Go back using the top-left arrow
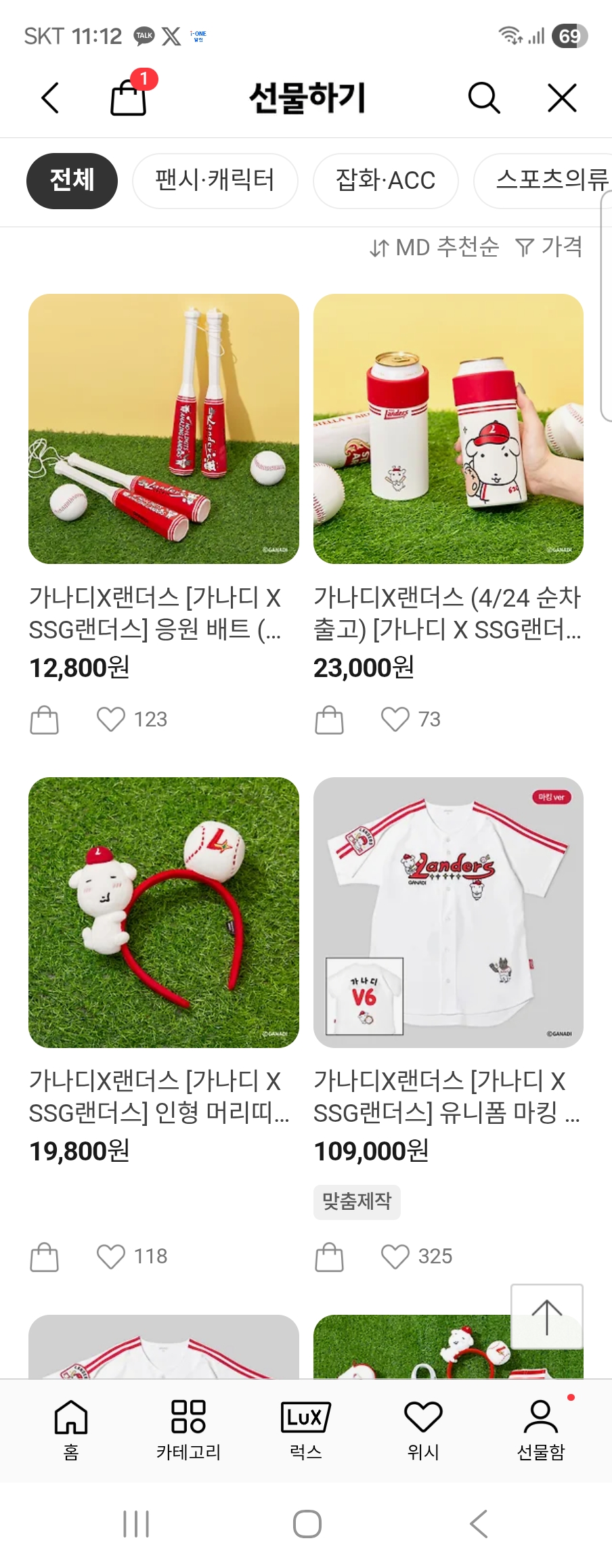This screenshot has width=612, height=1568. pyautogui.click(x=50, y=98)
